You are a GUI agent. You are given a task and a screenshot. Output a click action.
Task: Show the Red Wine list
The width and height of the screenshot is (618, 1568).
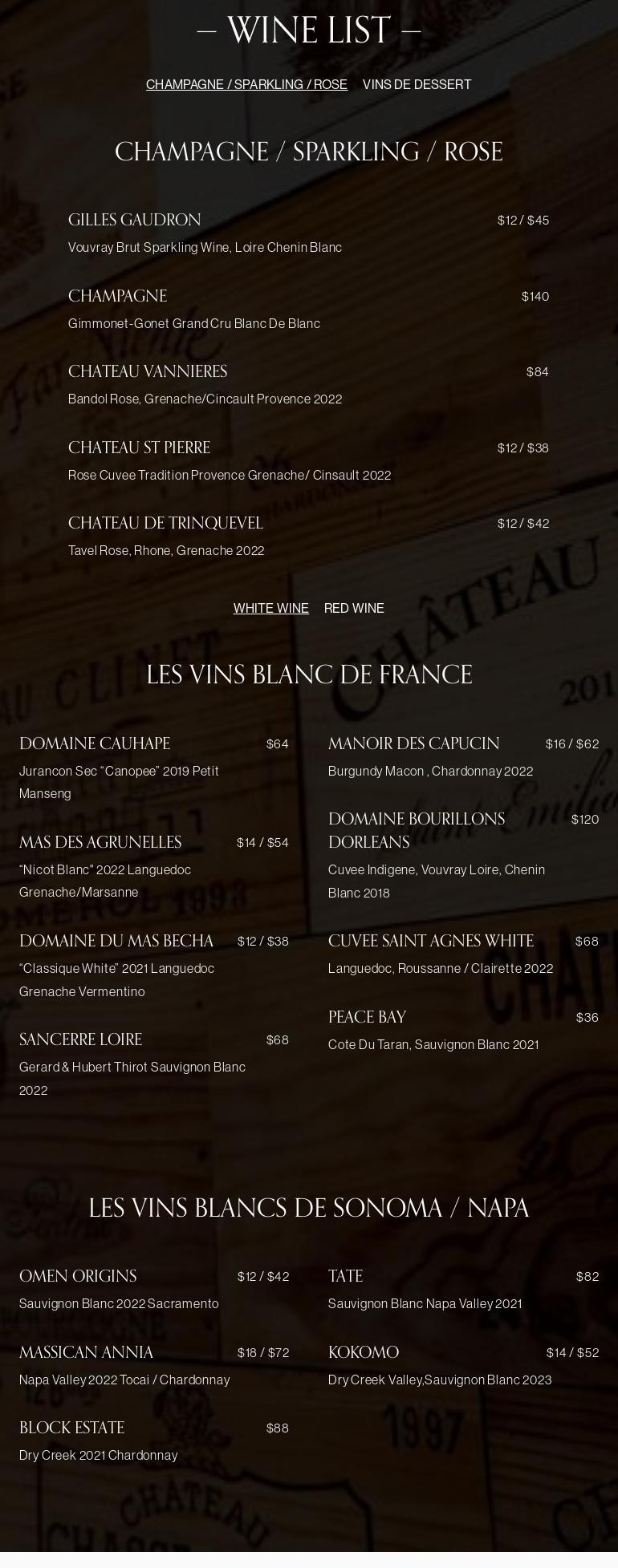pos(354,608)
